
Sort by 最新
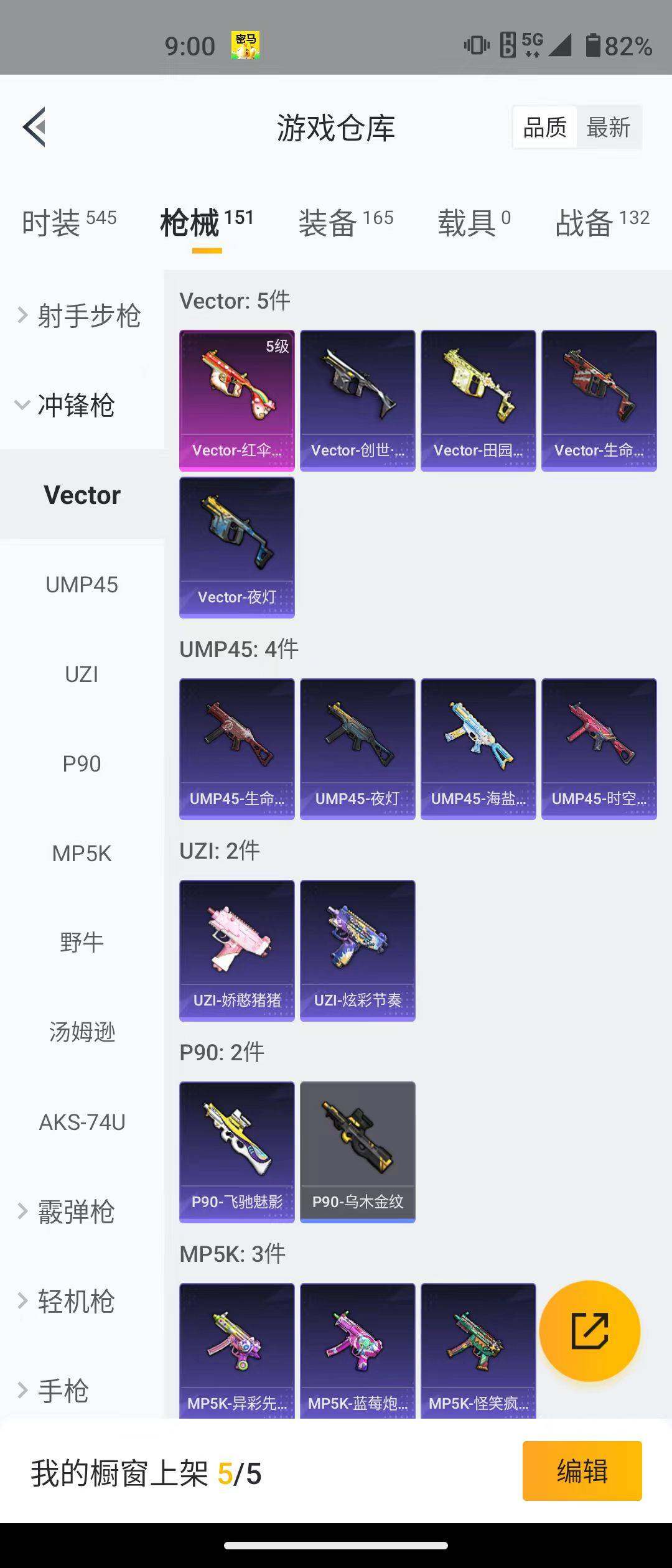(x=608, y=128)
